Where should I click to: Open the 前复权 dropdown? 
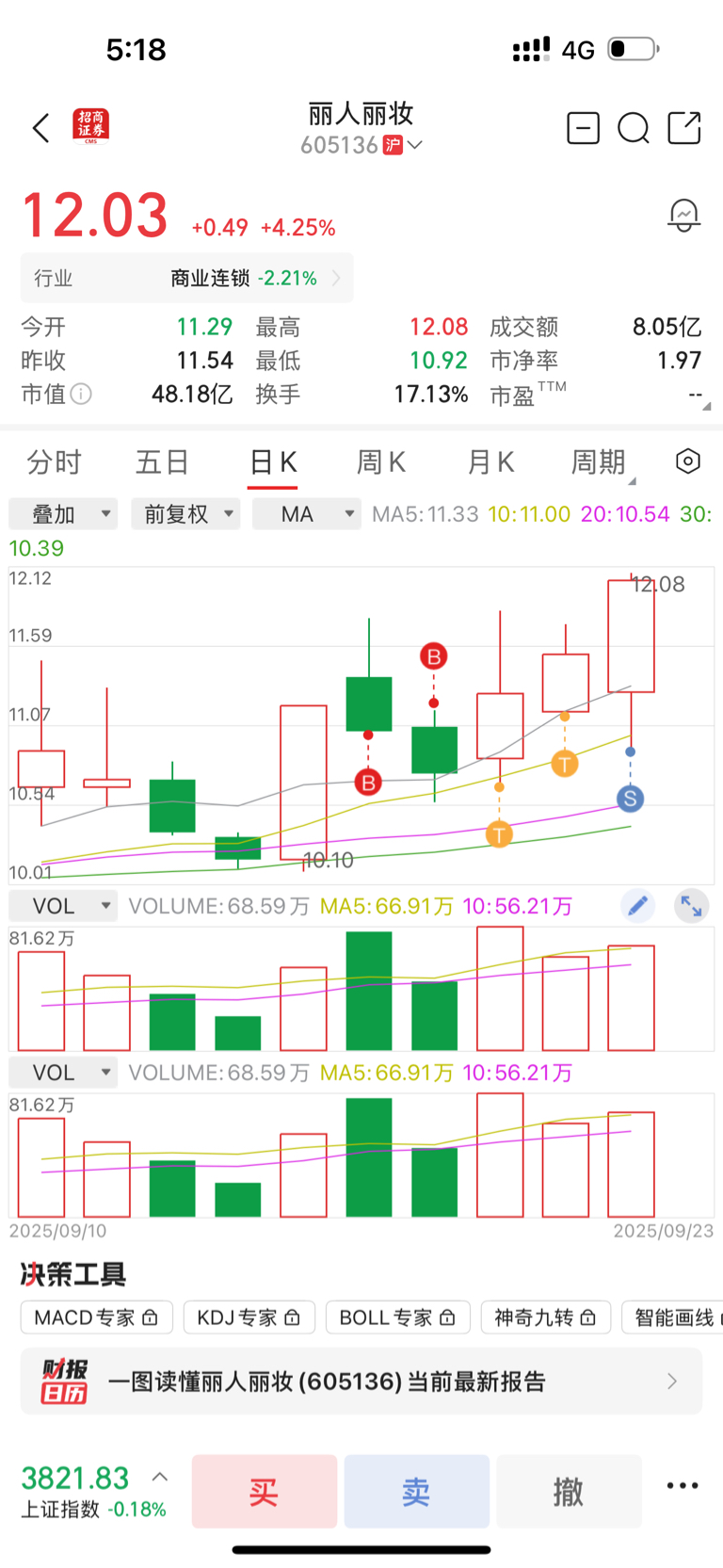click(x=185, y=514)
